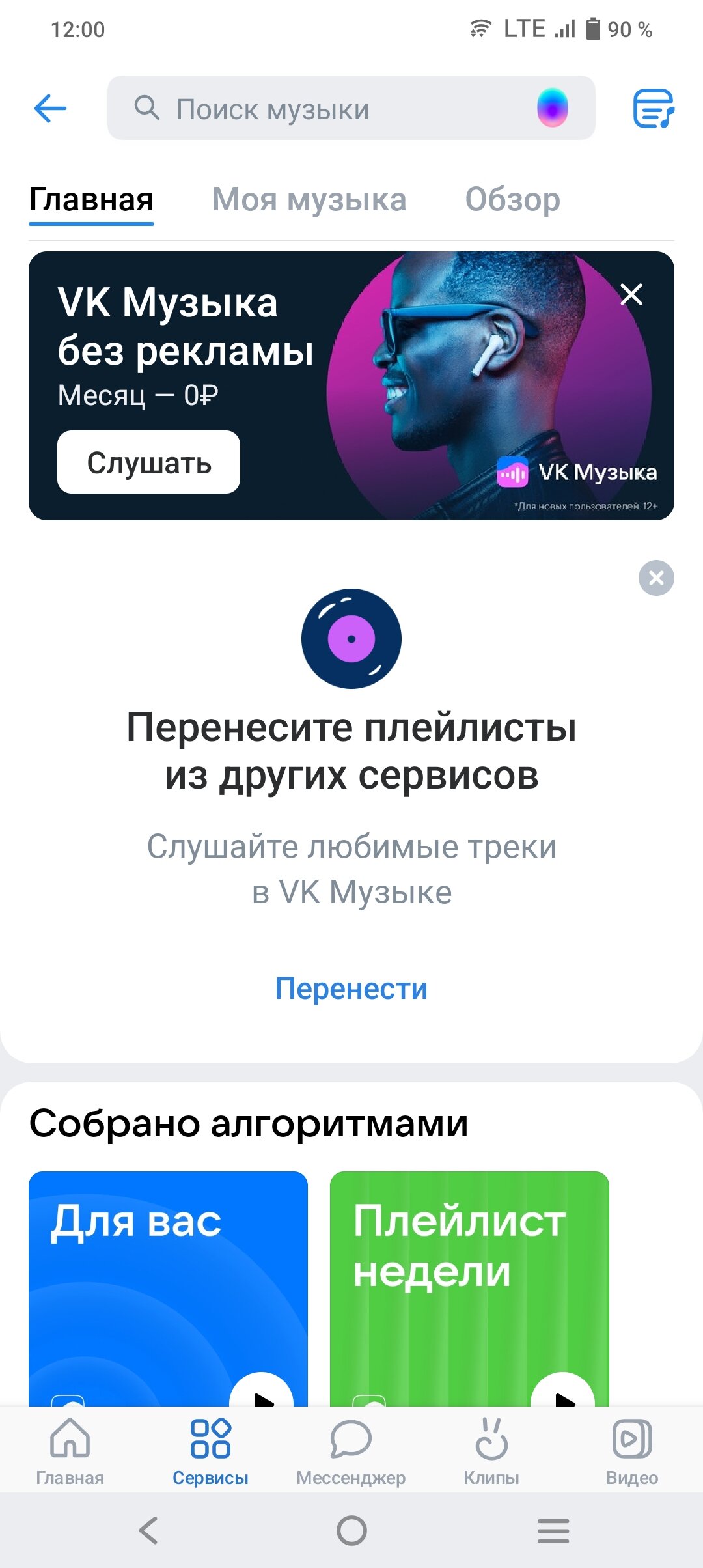Image resolution: width=703 pixels, height=1568 pixels.
Task: Switch to the Моя музыка tab
Action: point(309,200)
